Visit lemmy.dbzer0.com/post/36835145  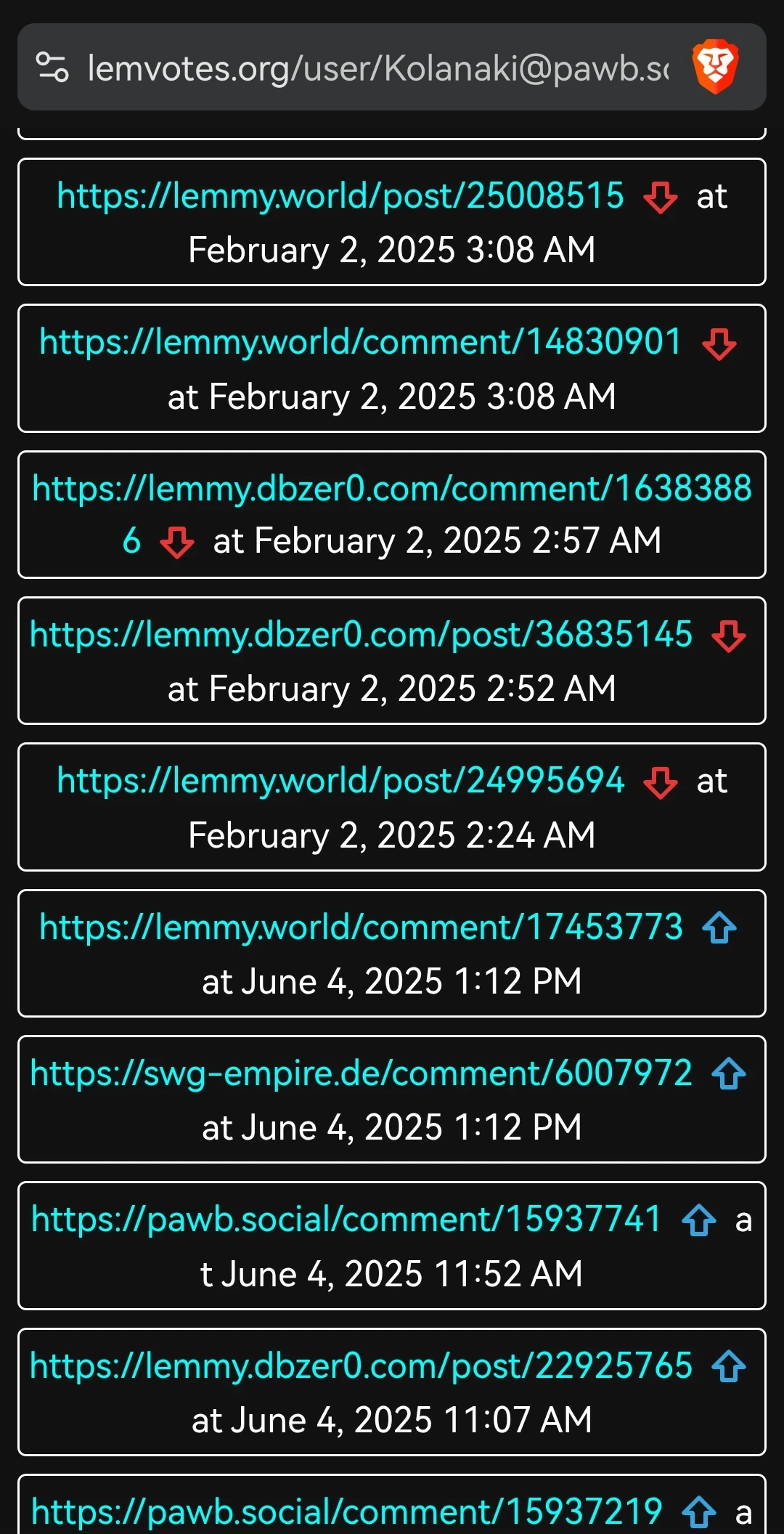tap(362, 635)
